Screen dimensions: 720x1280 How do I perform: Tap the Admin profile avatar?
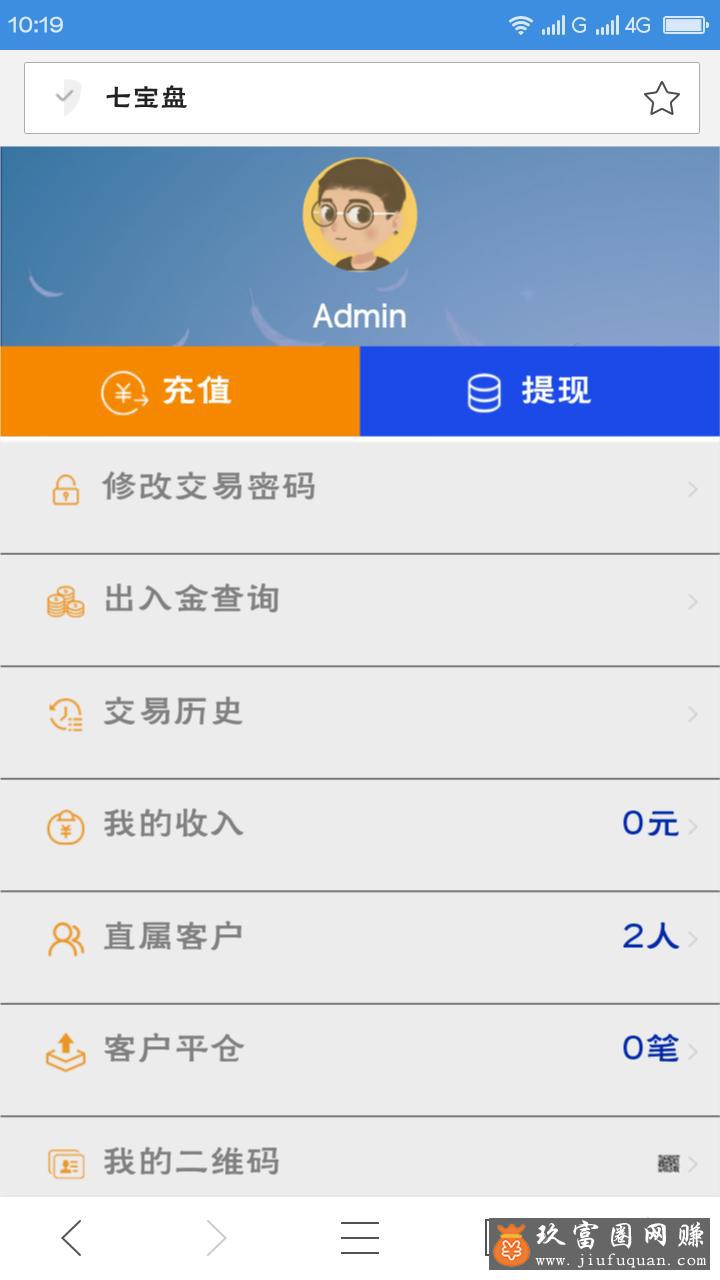click(x=360, y=215)
